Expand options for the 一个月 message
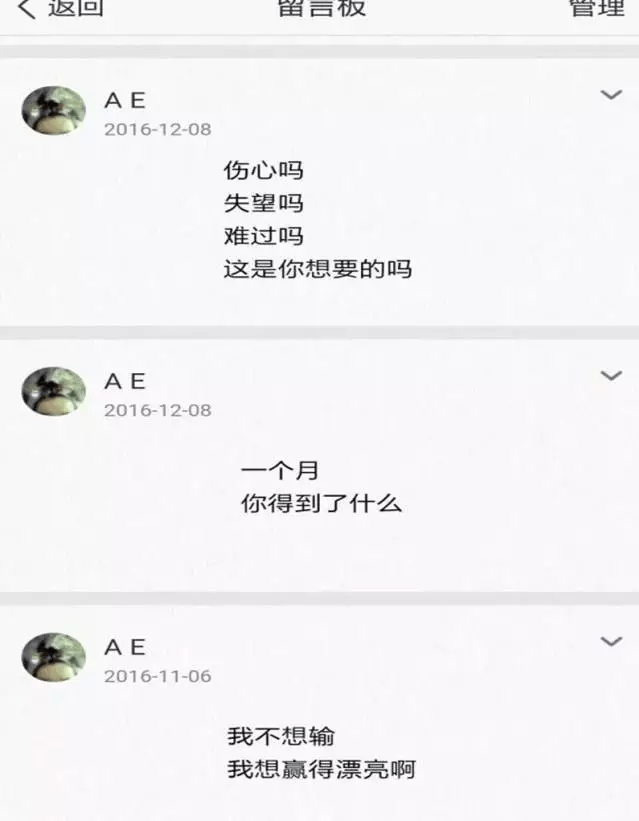 coord(610,376)
